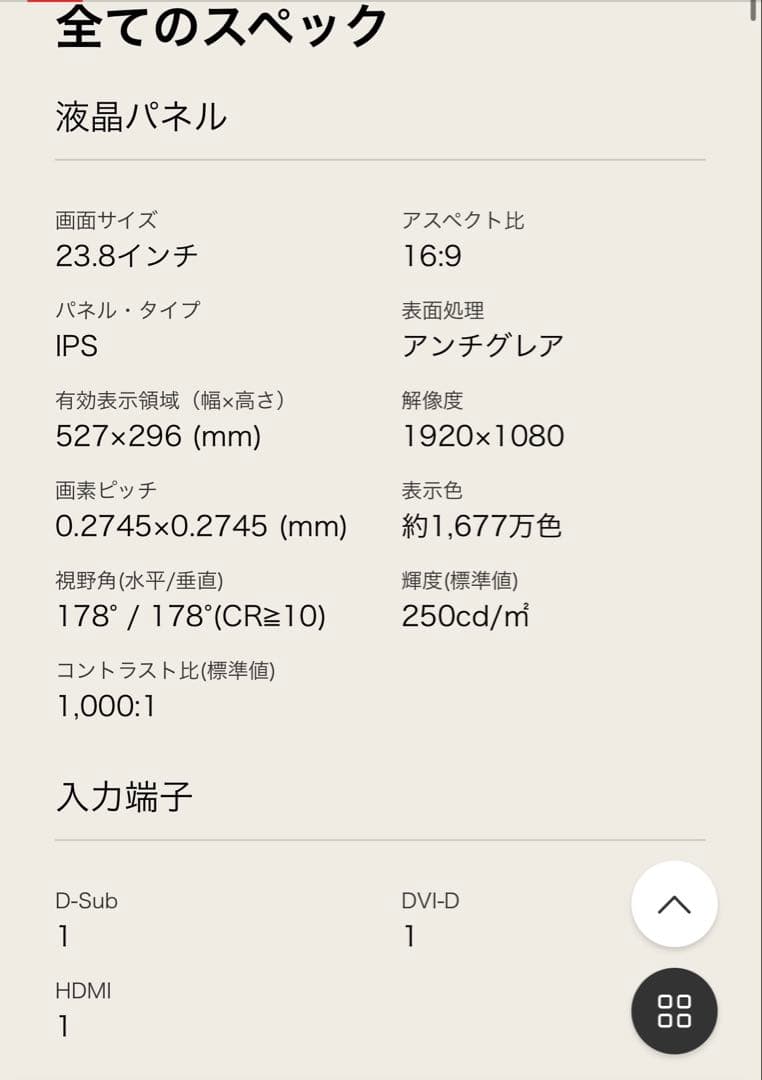The height and width of the screenshot is (1080, 762).
Task: Click the 23.8インチ screen size value
Action: (x=128, y=256)
